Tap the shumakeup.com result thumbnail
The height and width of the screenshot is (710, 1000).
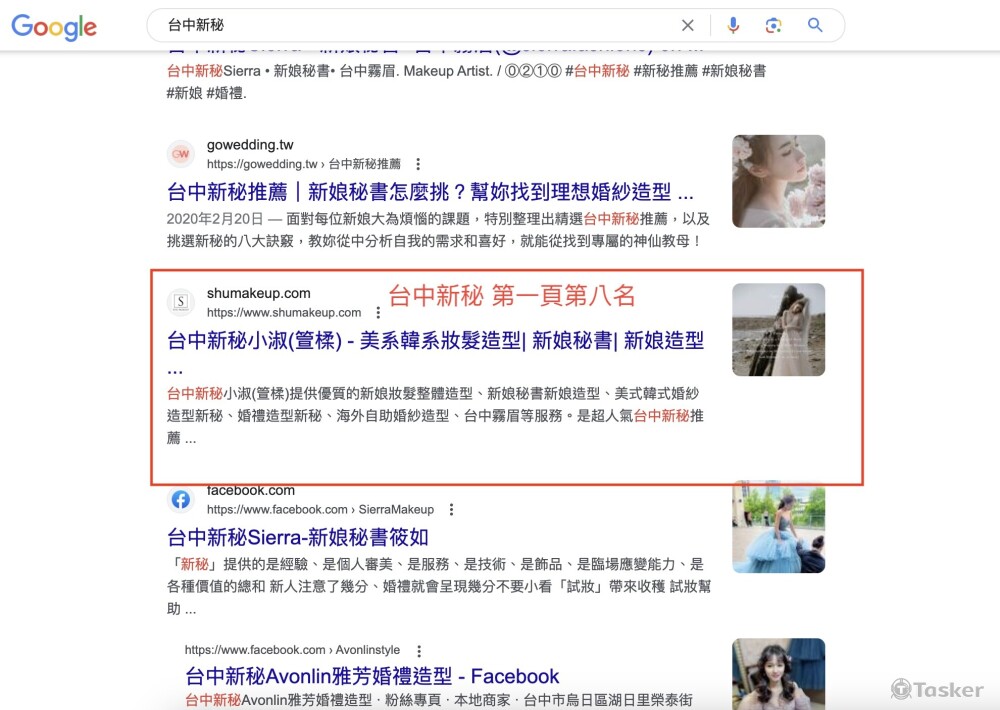(x=778, y=330)
